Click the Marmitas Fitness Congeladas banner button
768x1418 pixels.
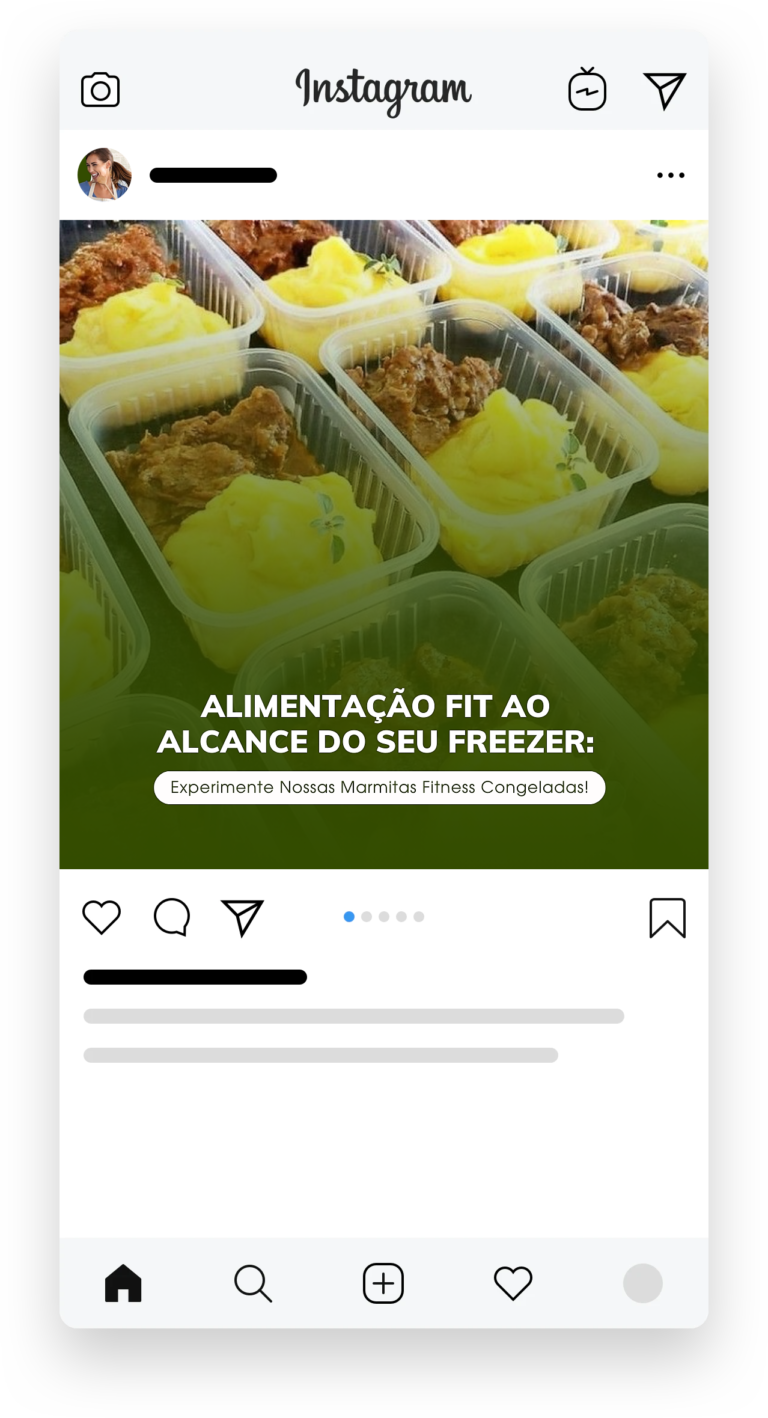(380, 787)
